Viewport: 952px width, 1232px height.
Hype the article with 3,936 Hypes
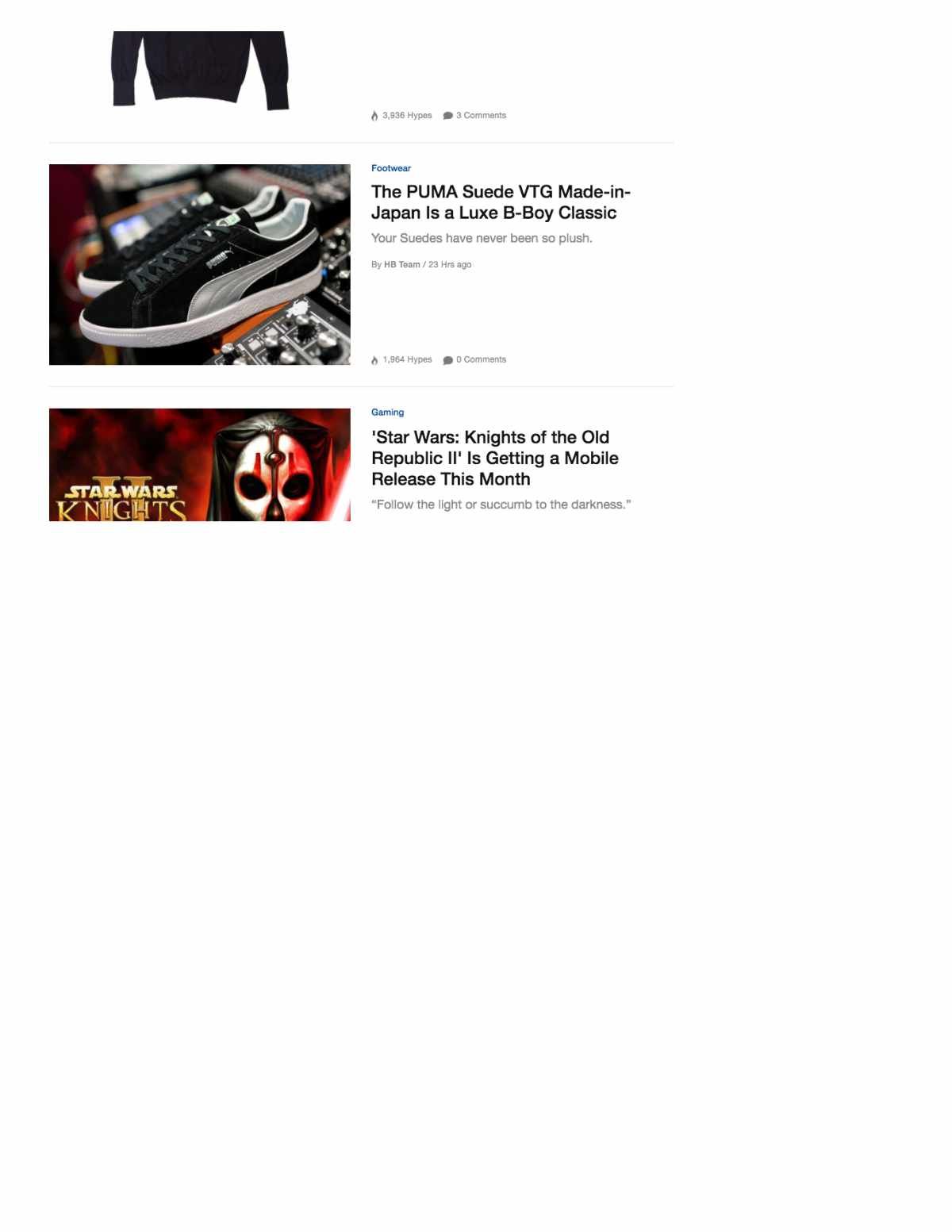pos(401,116)
